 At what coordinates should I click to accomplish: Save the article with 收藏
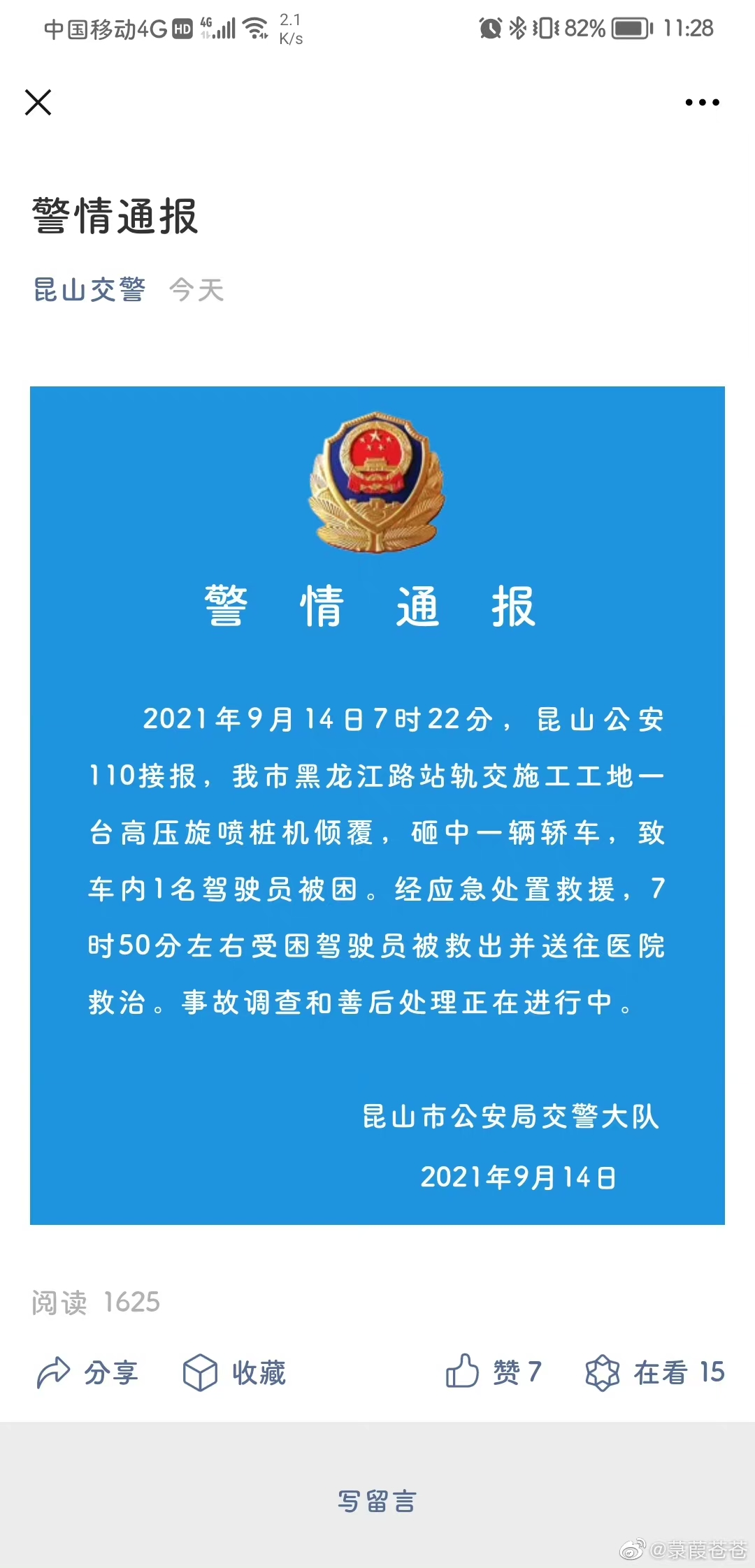[x=234, y=1372]
